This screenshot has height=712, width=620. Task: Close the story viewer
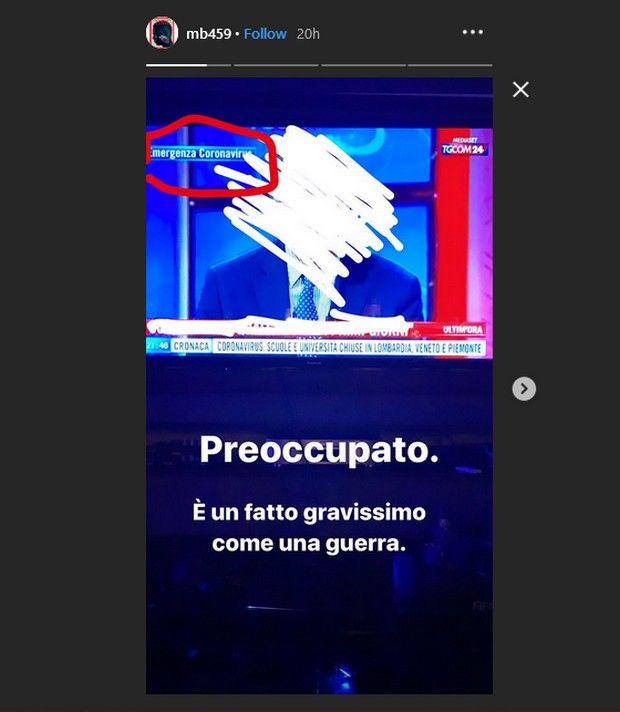(x=521, y=90)
